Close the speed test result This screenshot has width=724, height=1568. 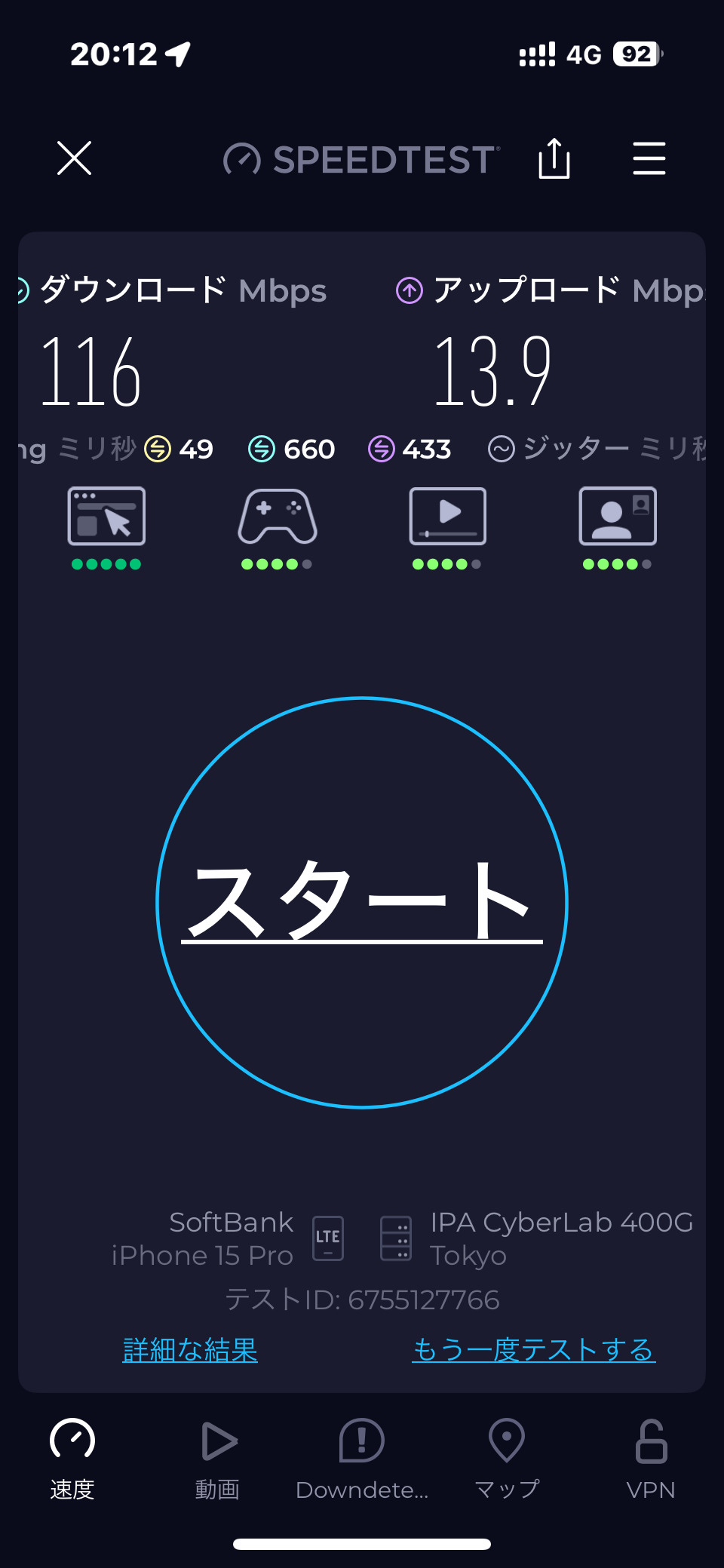74,158
